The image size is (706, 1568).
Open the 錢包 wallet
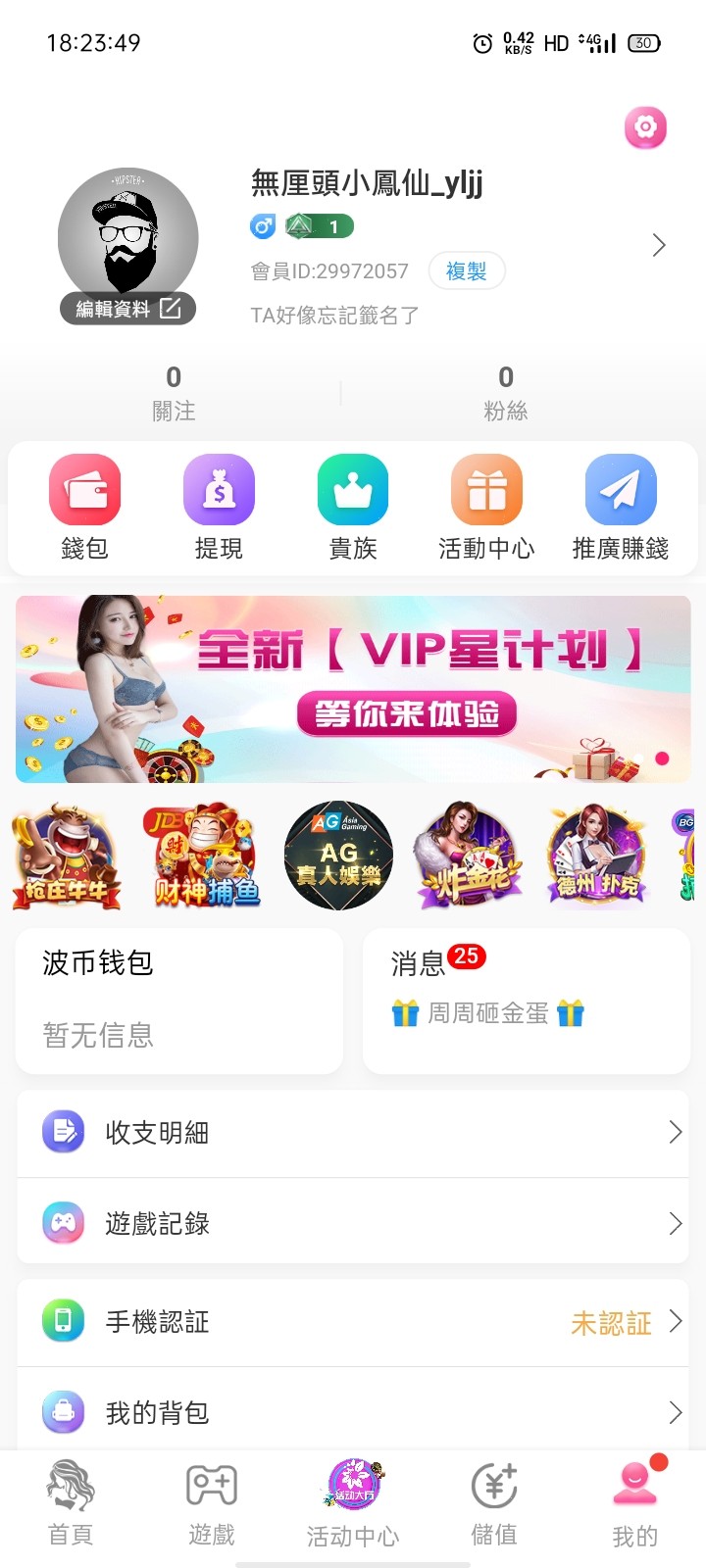[x=84, y=507]
